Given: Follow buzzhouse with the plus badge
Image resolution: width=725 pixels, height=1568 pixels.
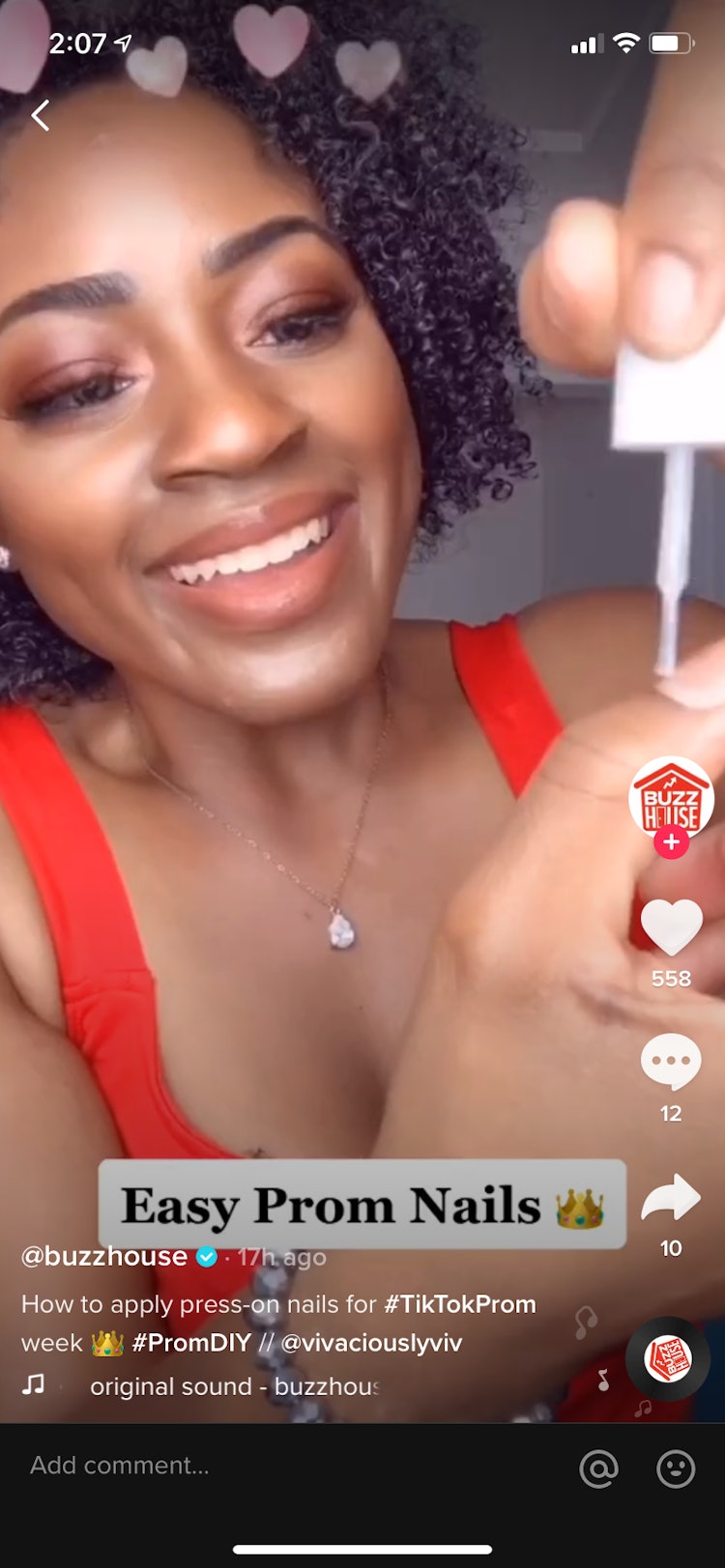Looking at the screenshot, I should [671, 841].
